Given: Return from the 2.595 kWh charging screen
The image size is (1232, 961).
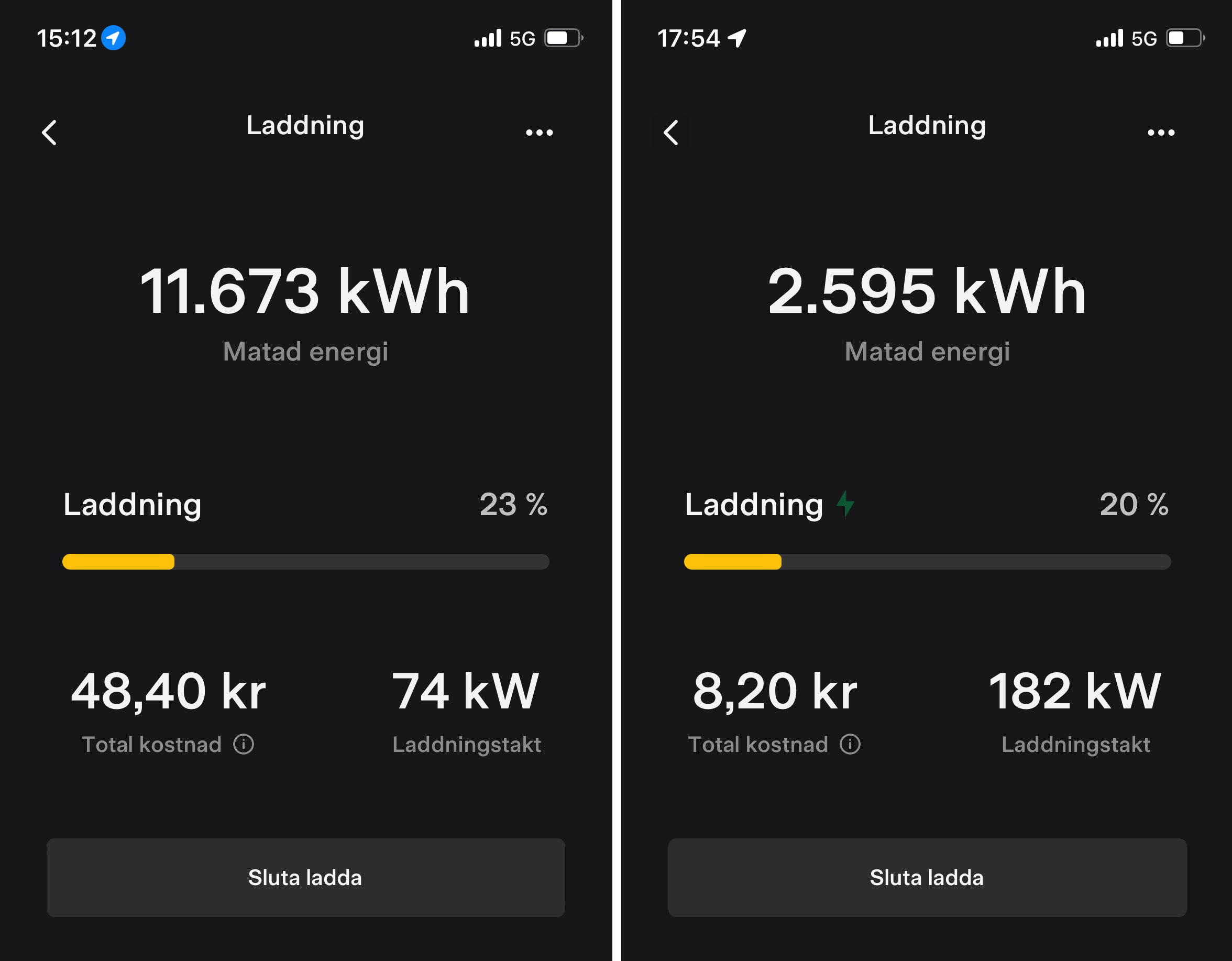Looking at the screenshot, I should pos(670,133).
